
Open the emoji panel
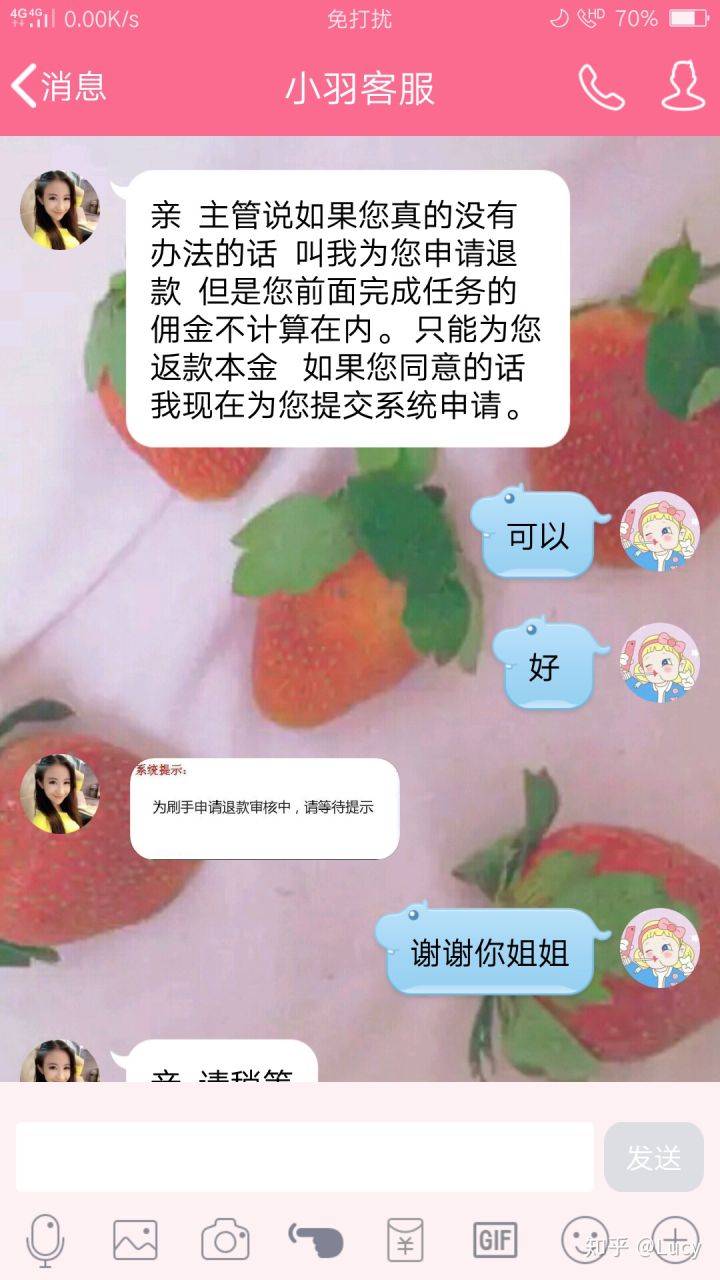coord(584,1240)
